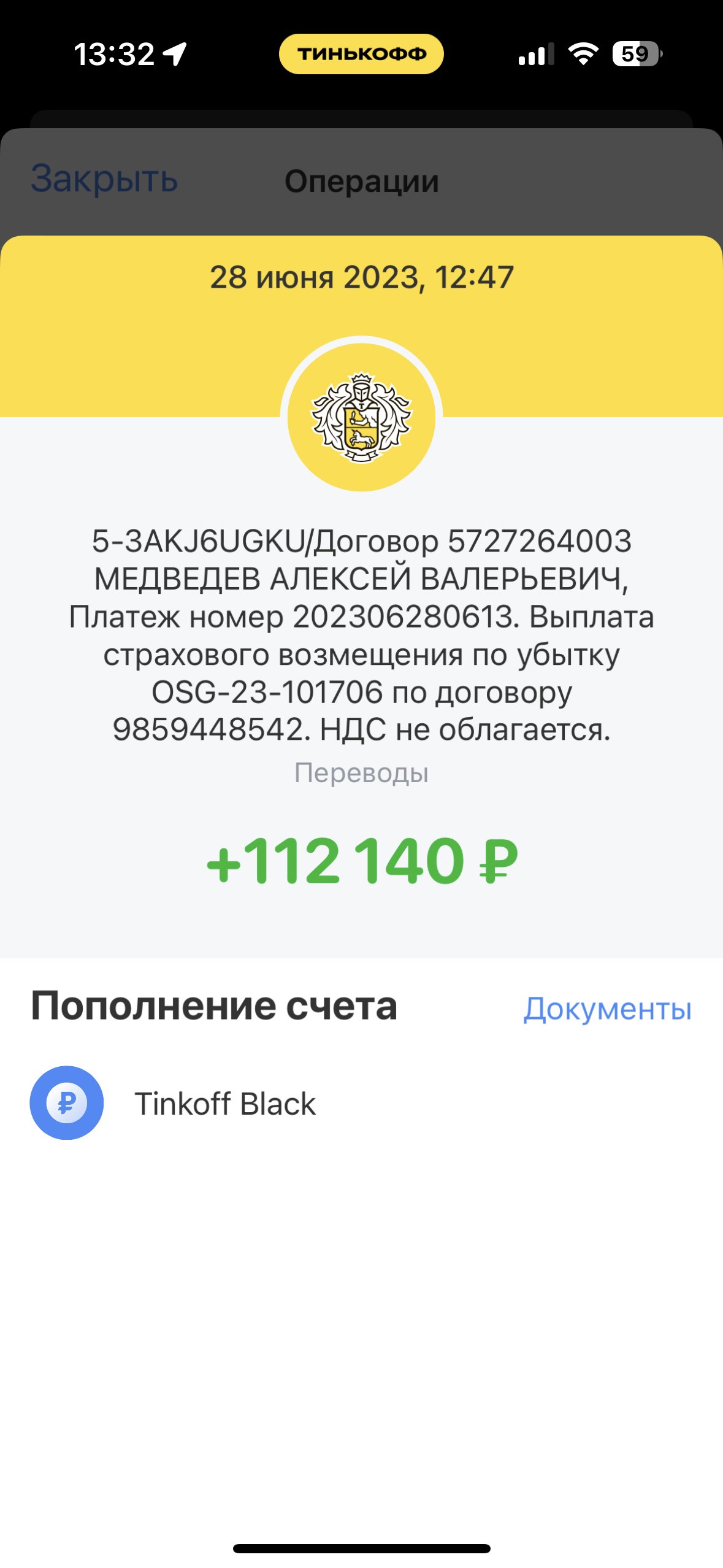Tap Закрыть to close the operations sheet
The width and height of the screenshot is (723, 1568).
tap(104, 179)
